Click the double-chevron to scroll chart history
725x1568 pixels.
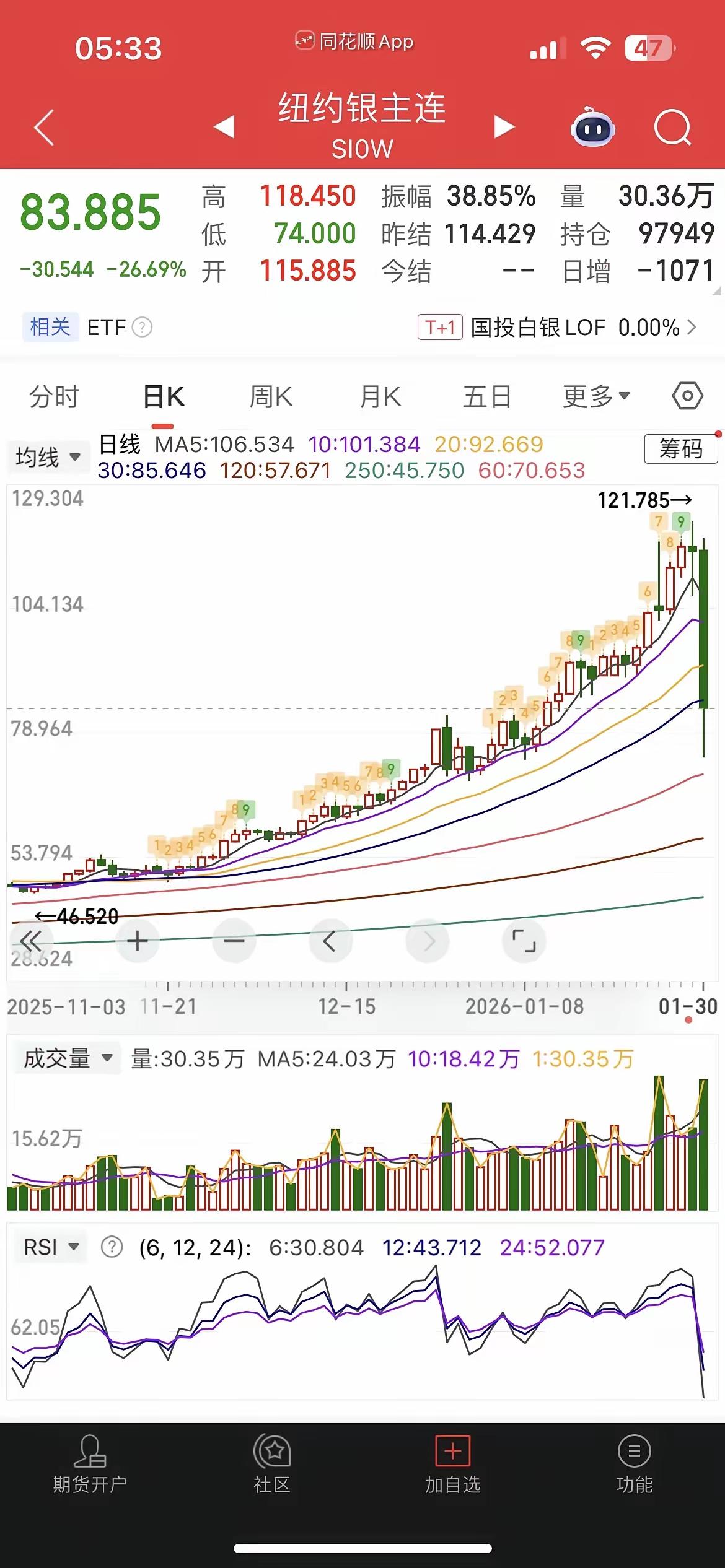pyautogui.click(x=33, y=940)
